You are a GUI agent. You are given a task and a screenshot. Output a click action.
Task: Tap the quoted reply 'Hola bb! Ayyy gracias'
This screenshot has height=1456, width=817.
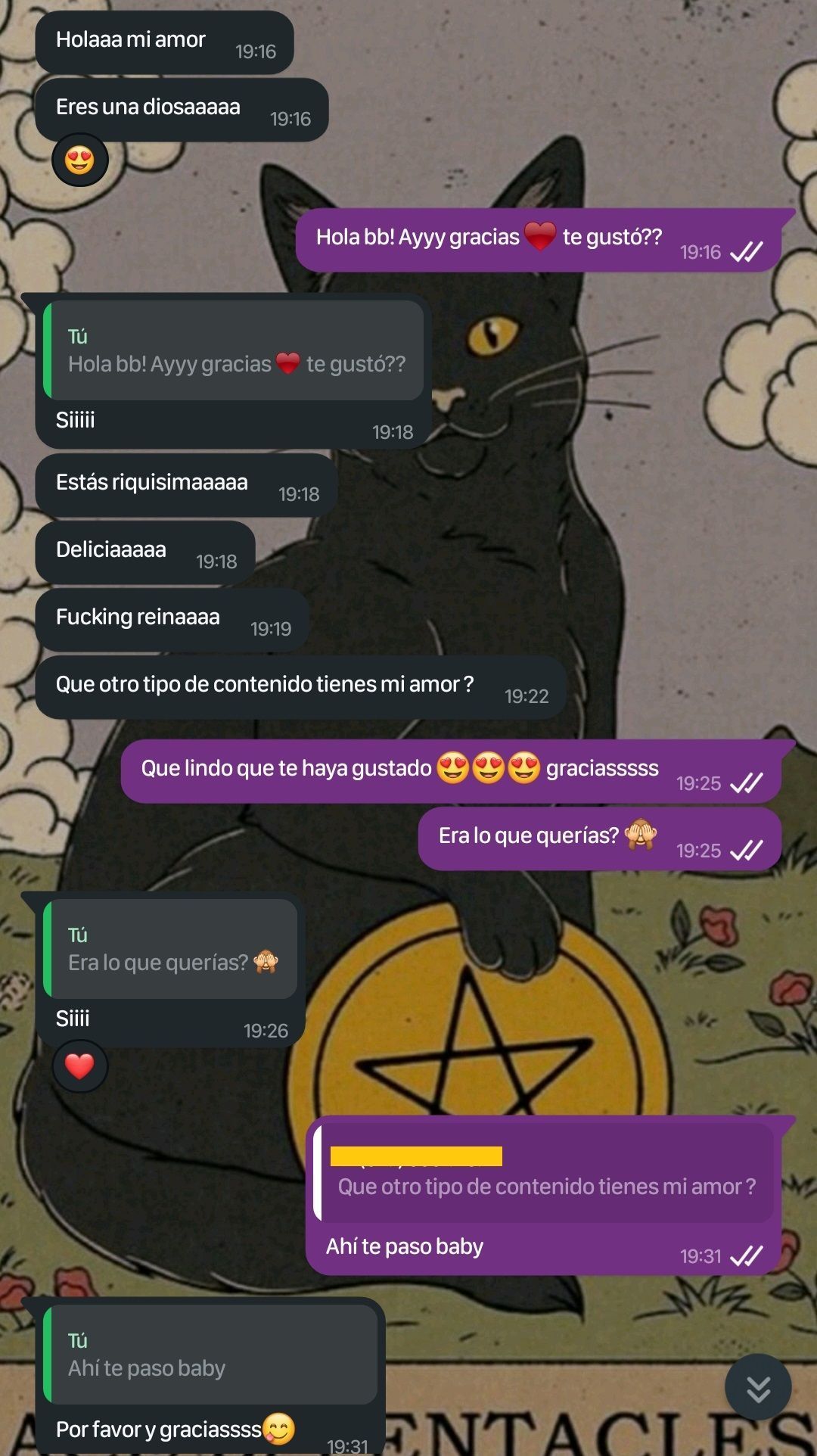pos(235,351)
